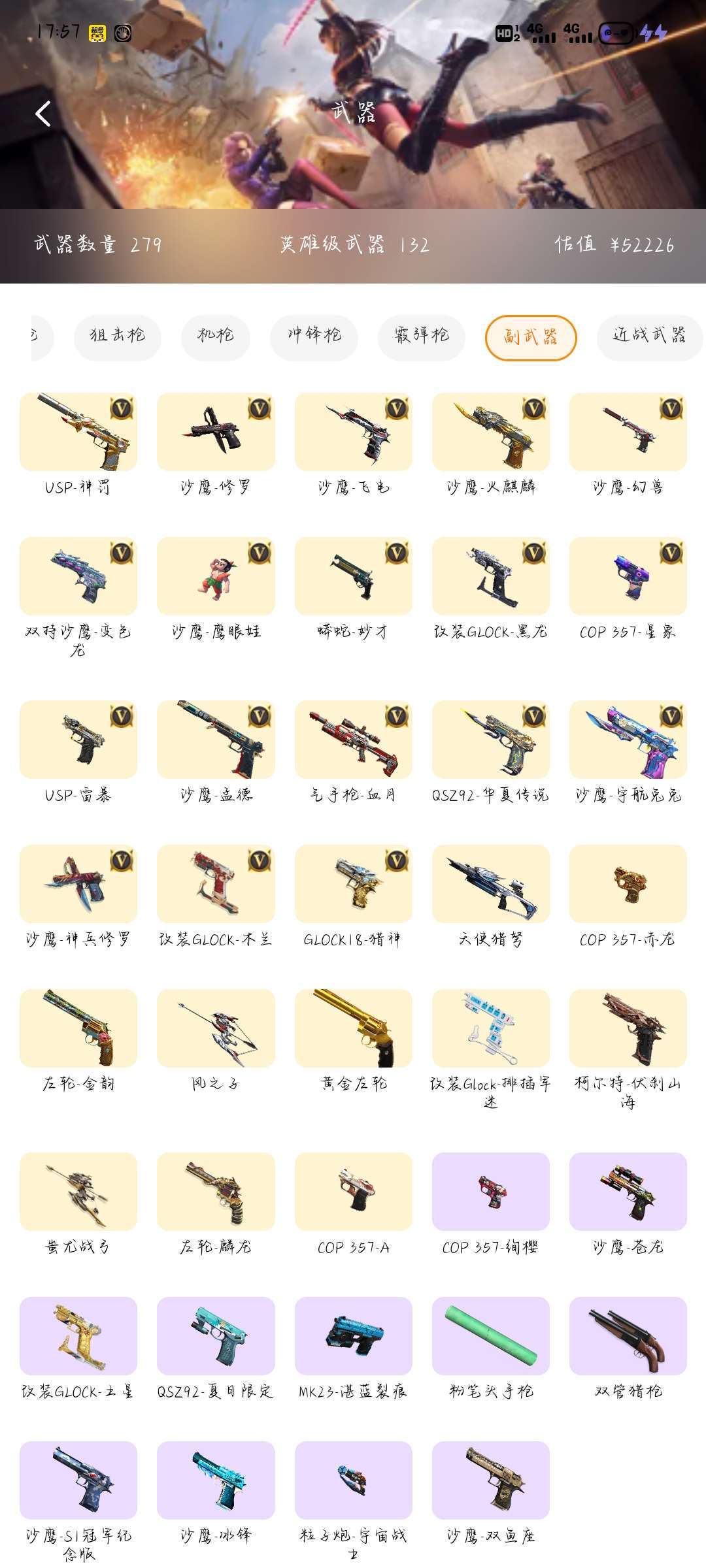
Task: Open the 左轮-麟龙 weapon tile
Action: [x=216, y=1205]
